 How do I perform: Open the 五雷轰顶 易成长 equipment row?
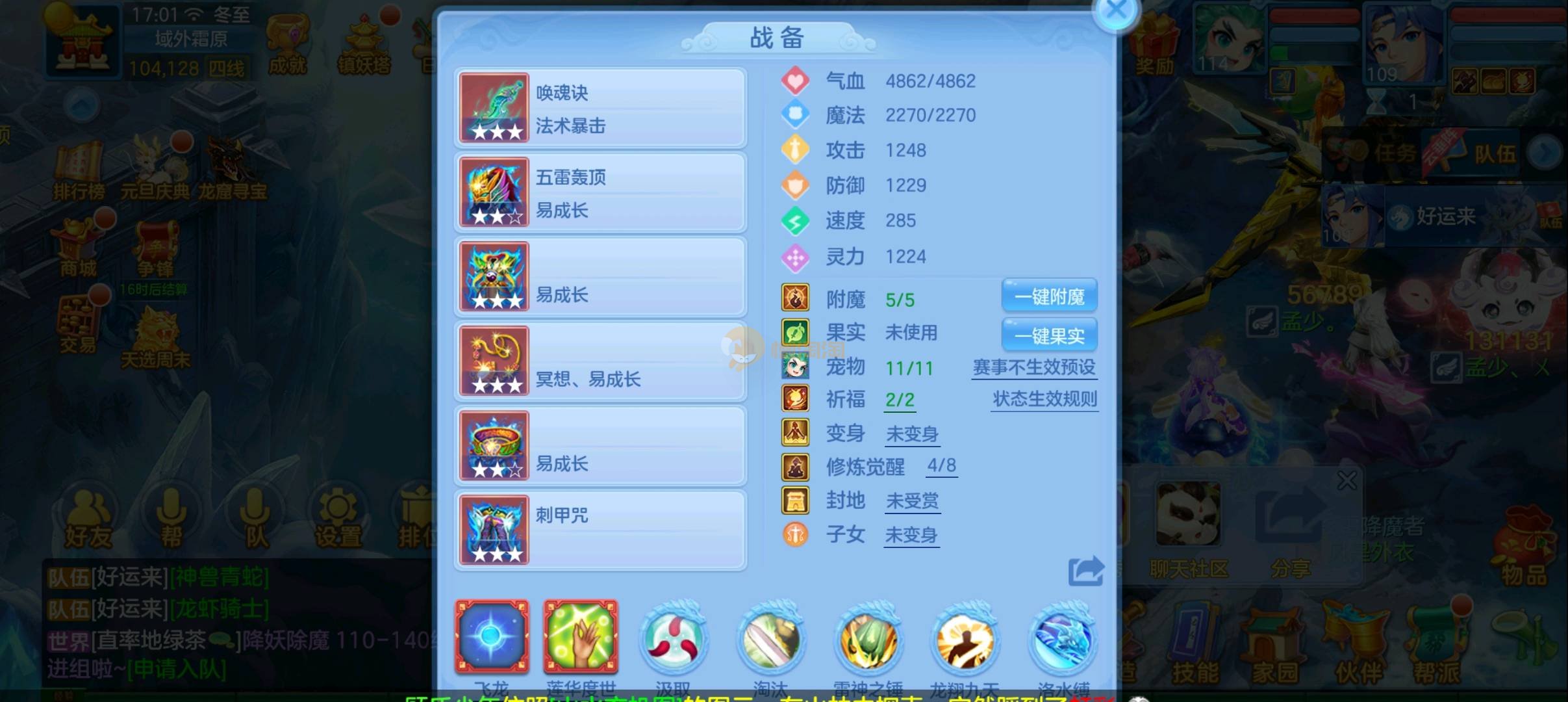click(600, 193)
